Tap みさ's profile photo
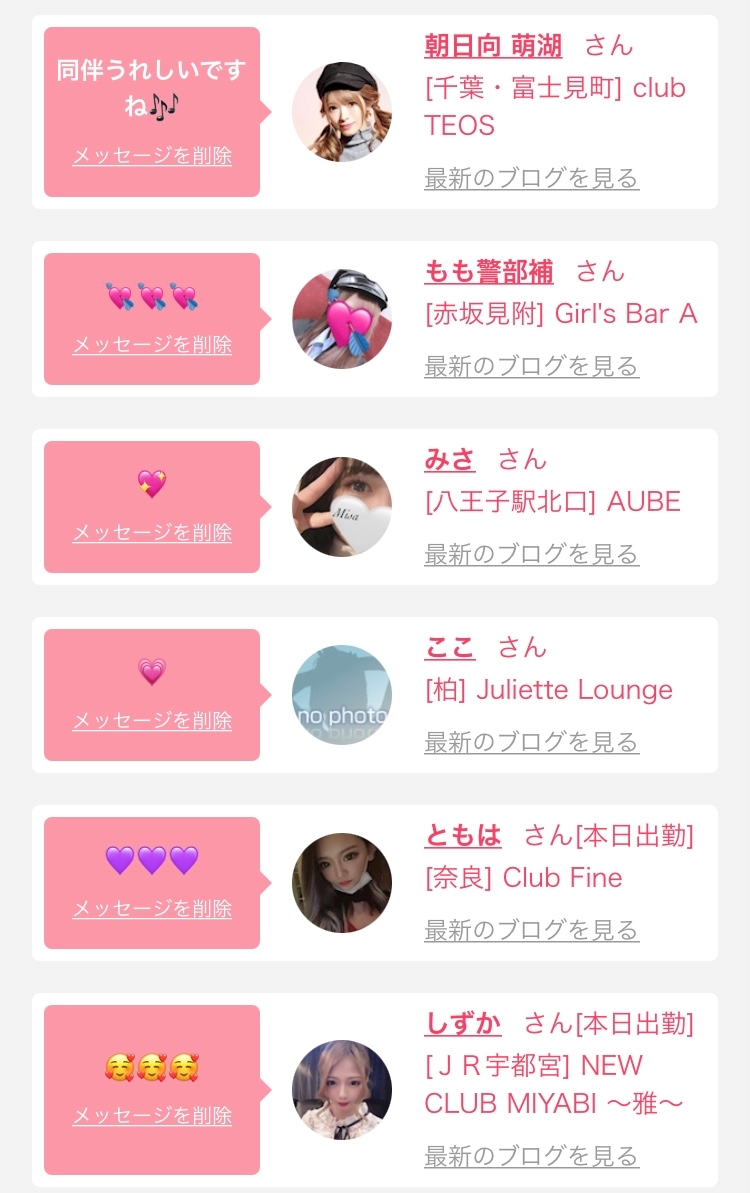 point(342,507)
